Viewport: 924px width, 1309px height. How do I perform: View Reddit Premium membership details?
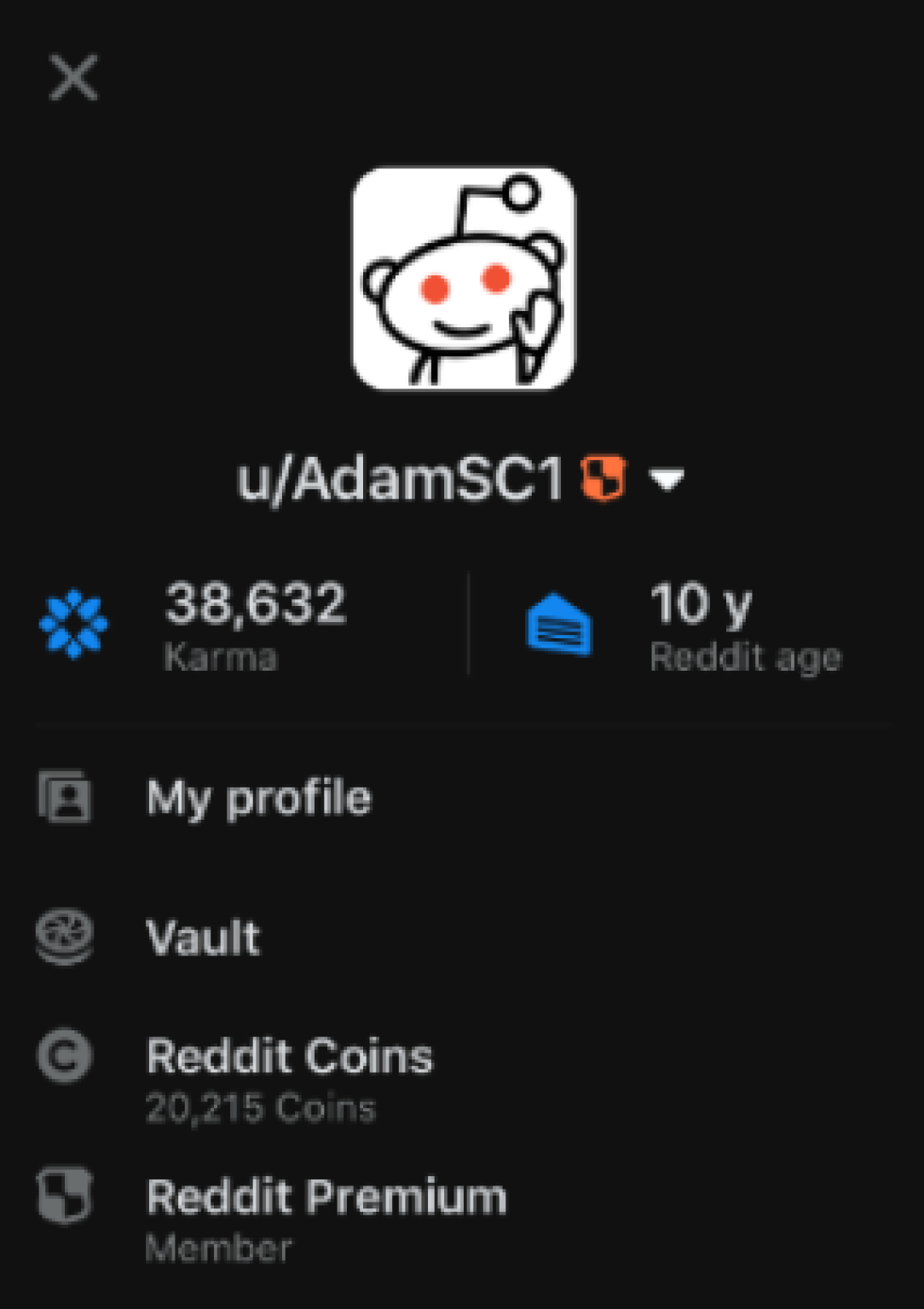(x=326, y=1196)
